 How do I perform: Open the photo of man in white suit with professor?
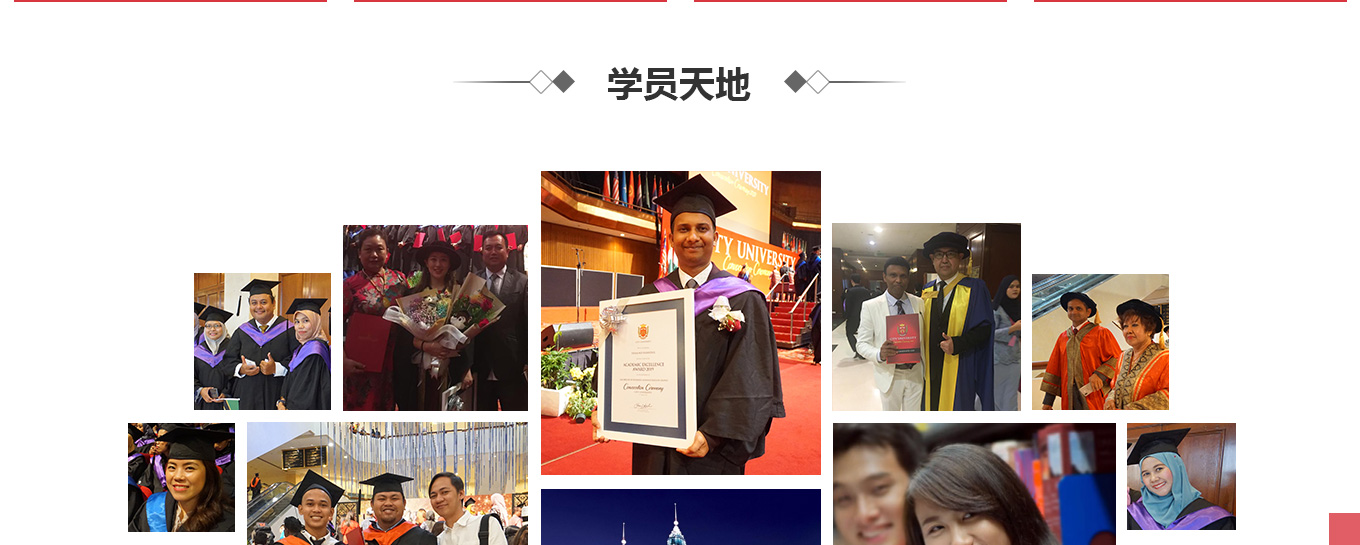pyautogui.click(x=926, y=317)
